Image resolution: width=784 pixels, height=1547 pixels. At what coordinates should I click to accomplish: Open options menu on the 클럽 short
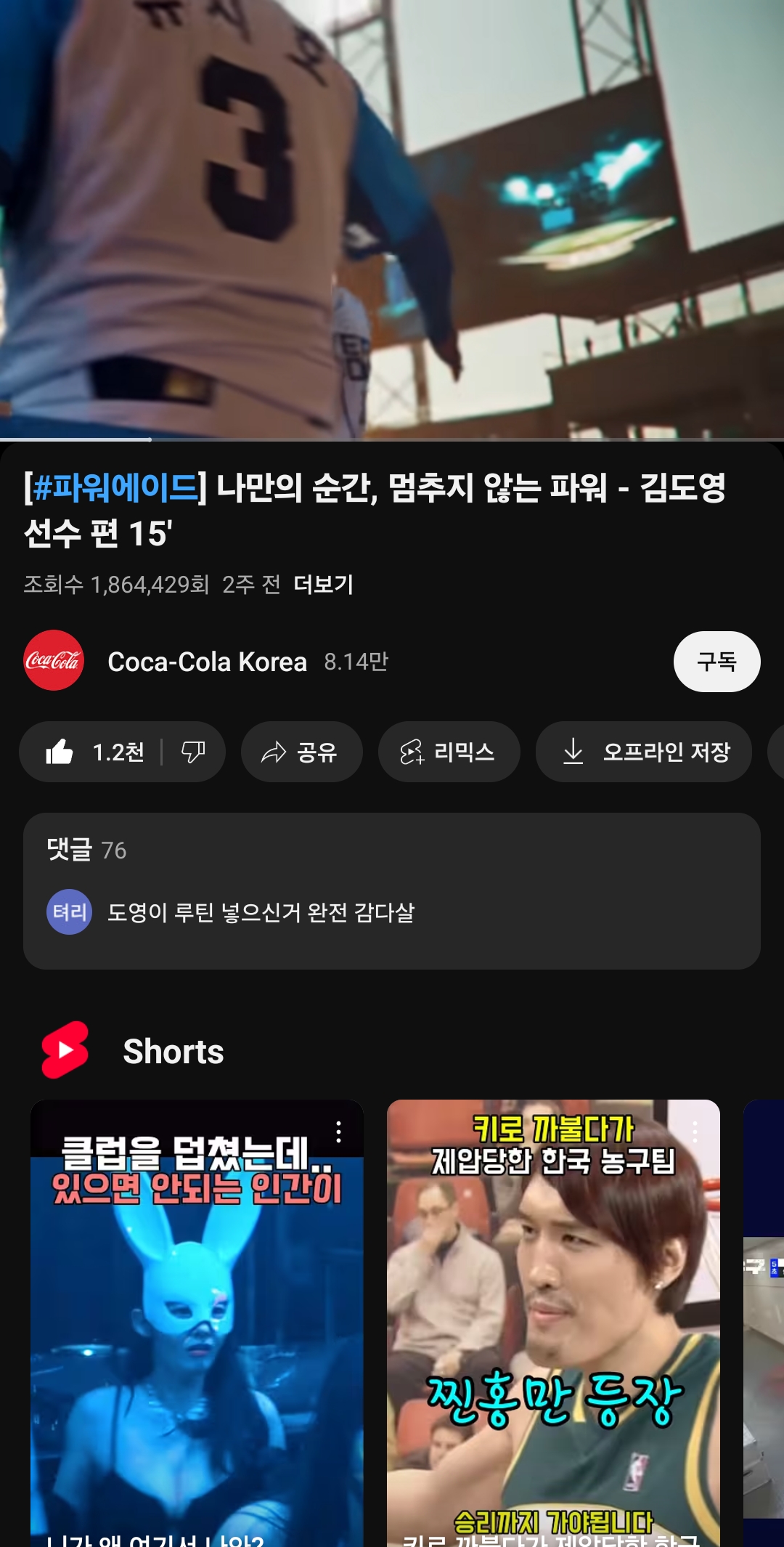(x=338, y=1132)
